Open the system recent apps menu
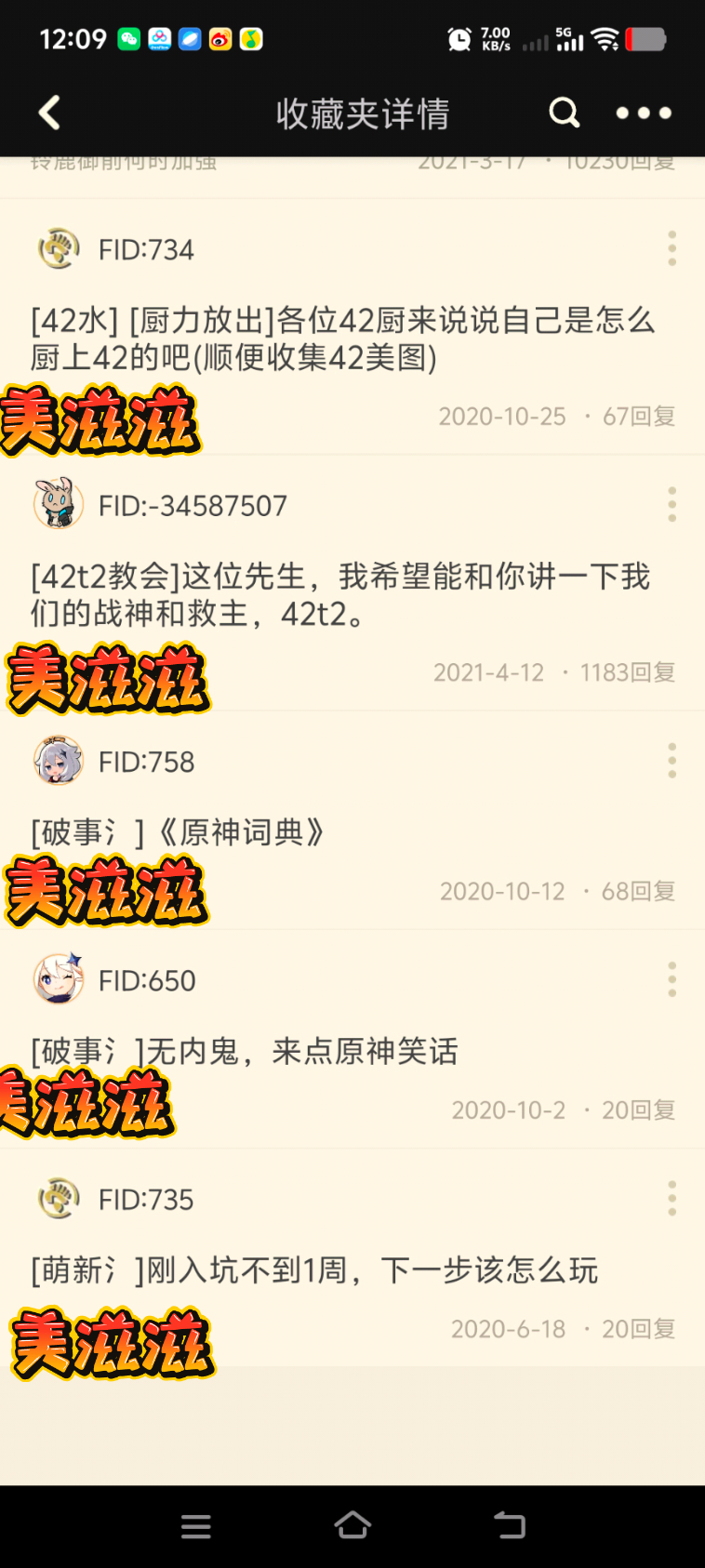Viewport: 705px width, 1568px height. [195, 1526]
